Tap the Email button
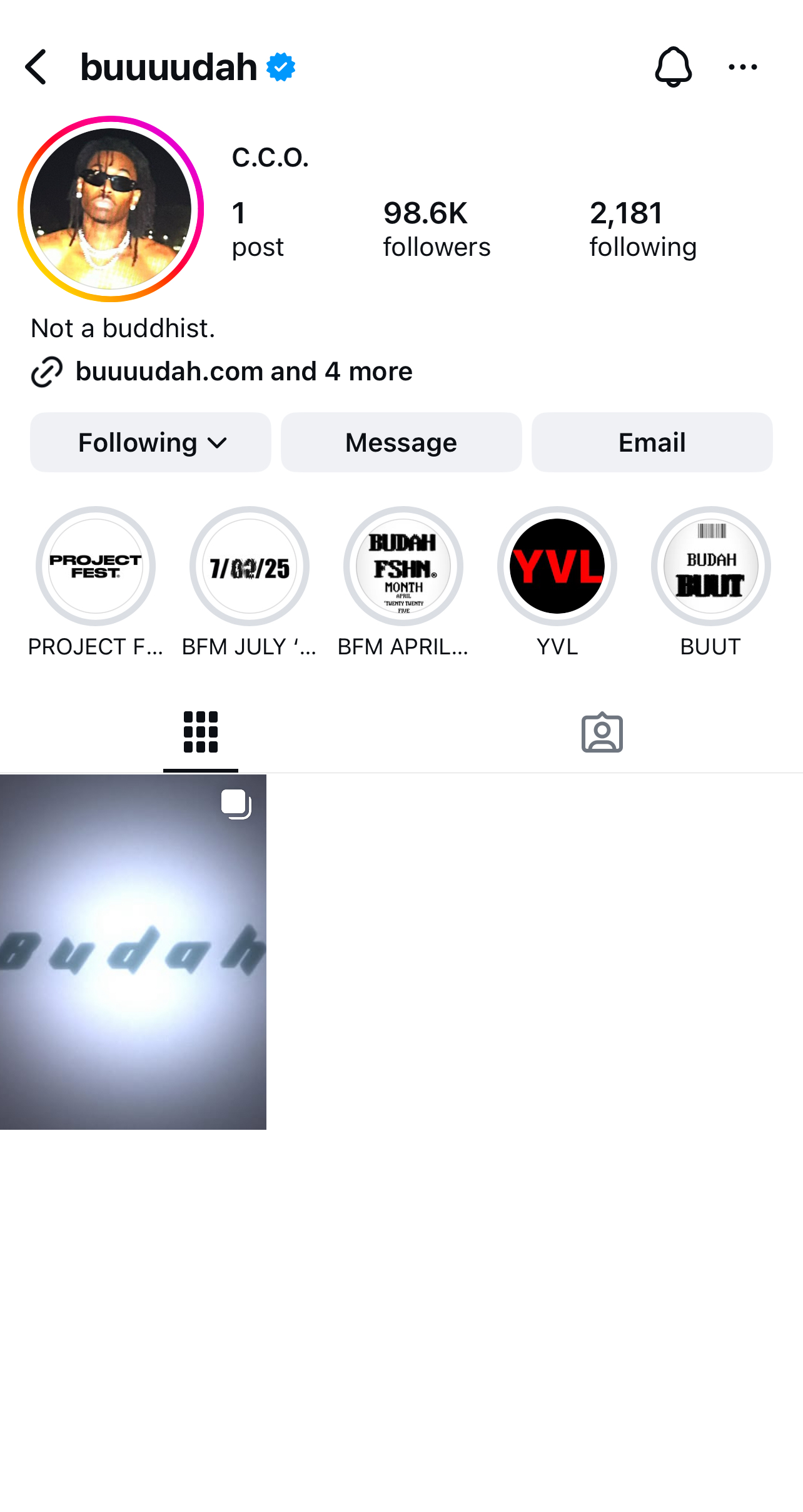This screenshot has width=803, height=1512. tap(652, 442)
